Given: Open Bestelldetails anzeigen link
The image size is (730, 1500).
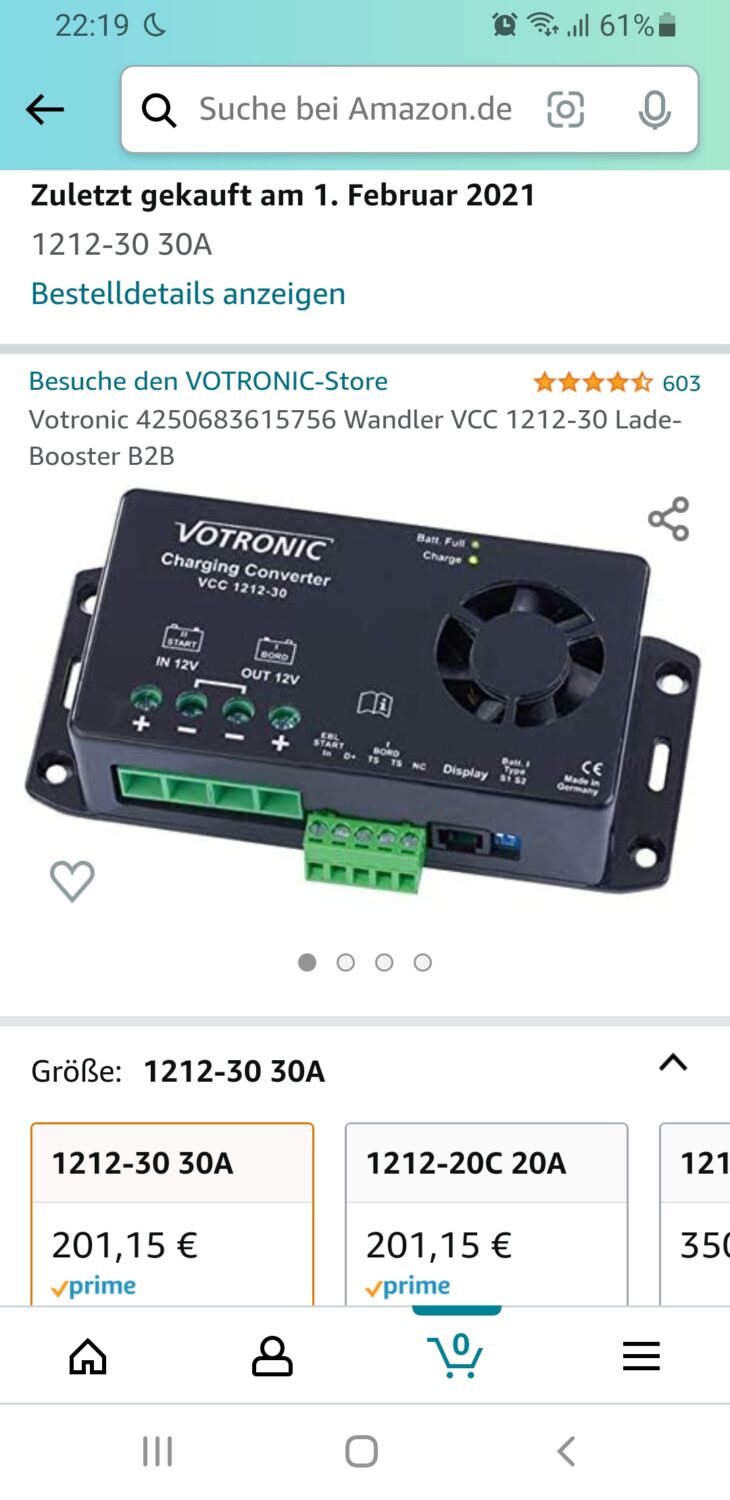Looking at the screenshot, I should pyautogui.click(x=188, y=293).
